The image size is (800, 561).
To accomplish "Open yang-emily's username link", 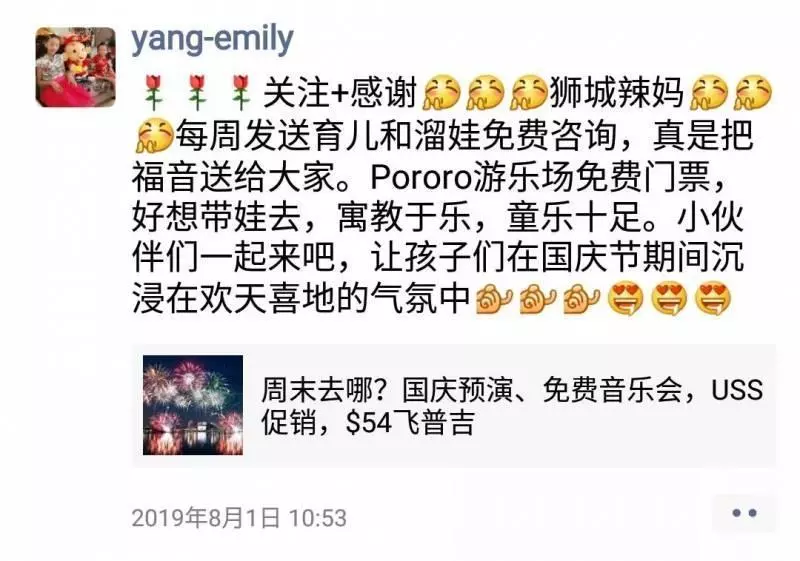I will [x=212, y=39].
